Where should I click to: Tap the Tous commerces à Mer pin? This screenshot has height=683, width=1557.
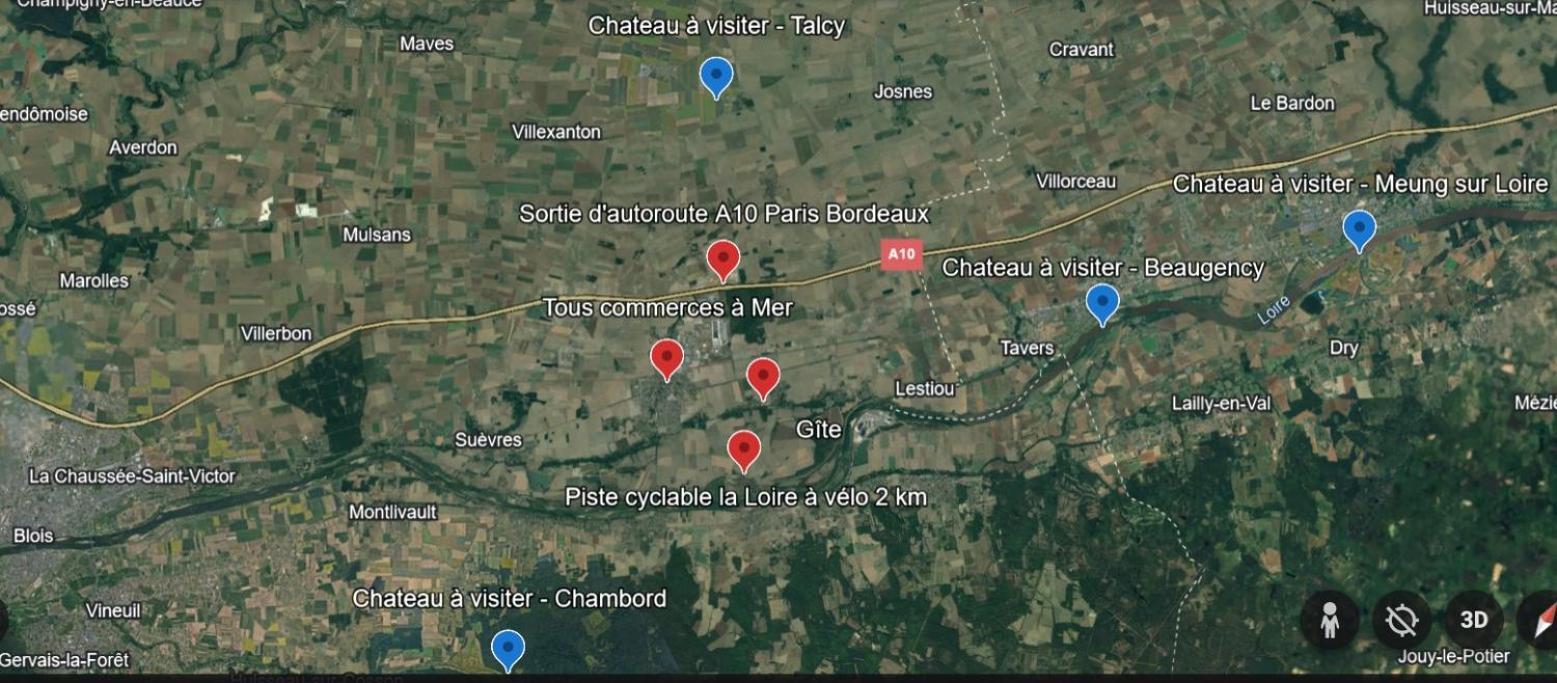point(666,357)
